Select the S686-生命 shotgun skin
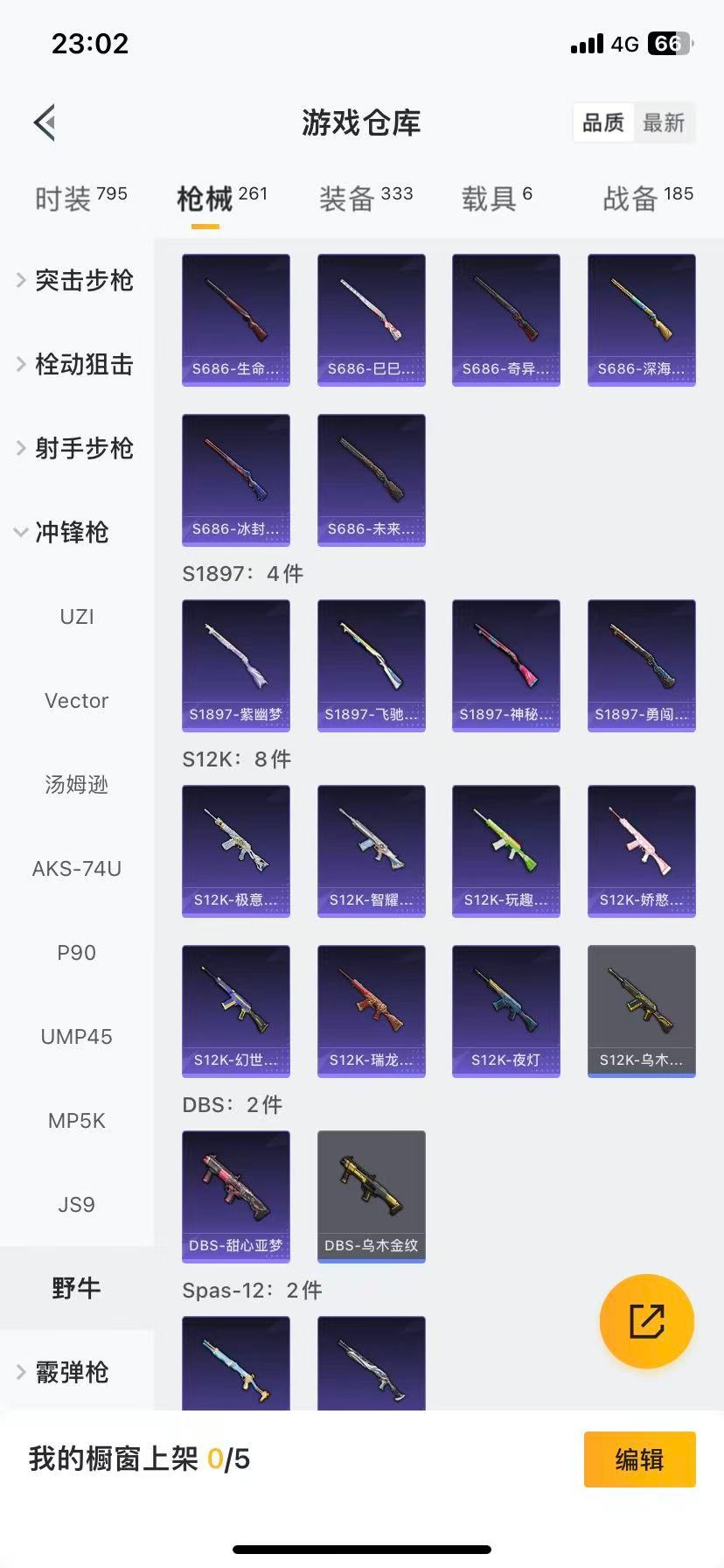 235,319
